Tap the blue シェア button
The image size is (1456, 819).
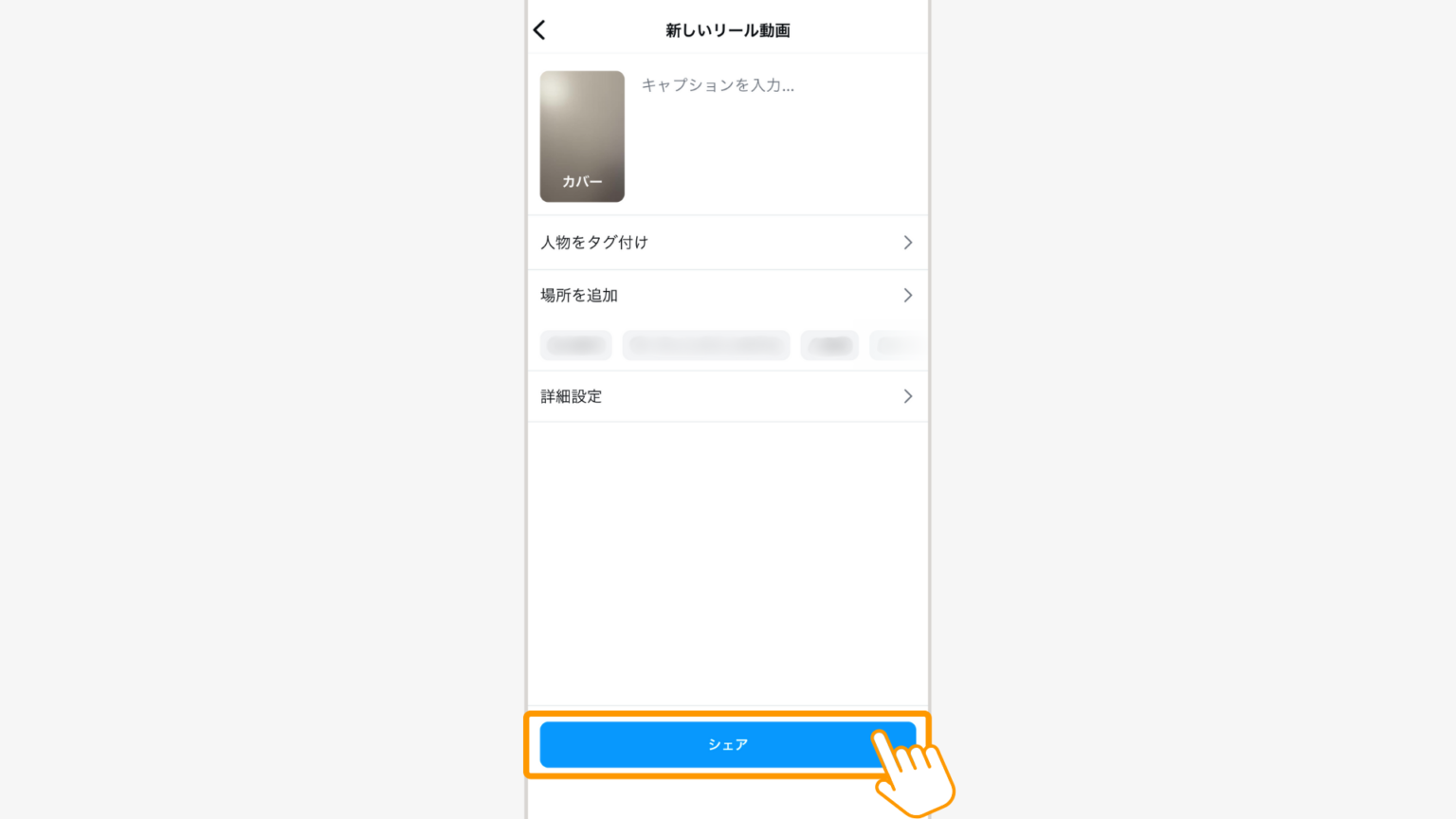(728, 745)
